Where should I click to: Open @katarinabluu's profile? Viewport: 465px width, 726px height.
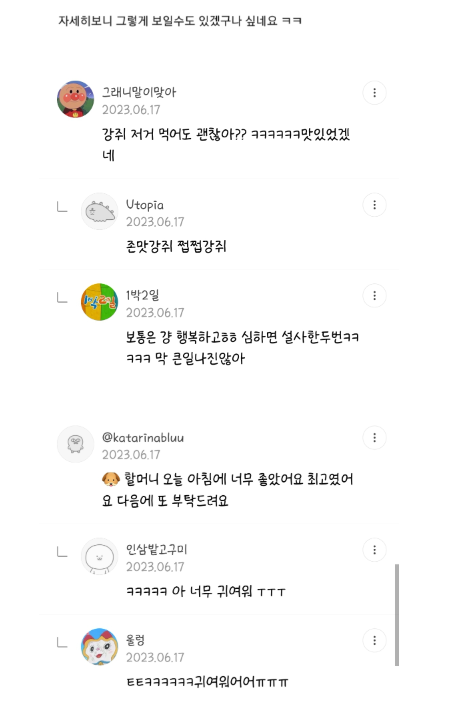tap(75, 444)
